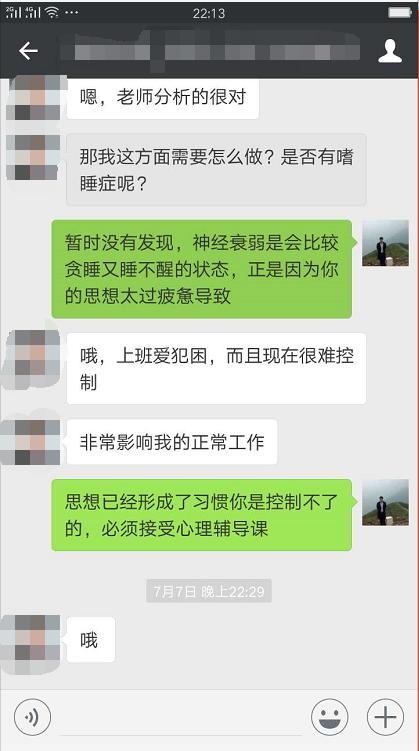419x751 pixels.
Task: Tap the message text input field
Action: 181,718
